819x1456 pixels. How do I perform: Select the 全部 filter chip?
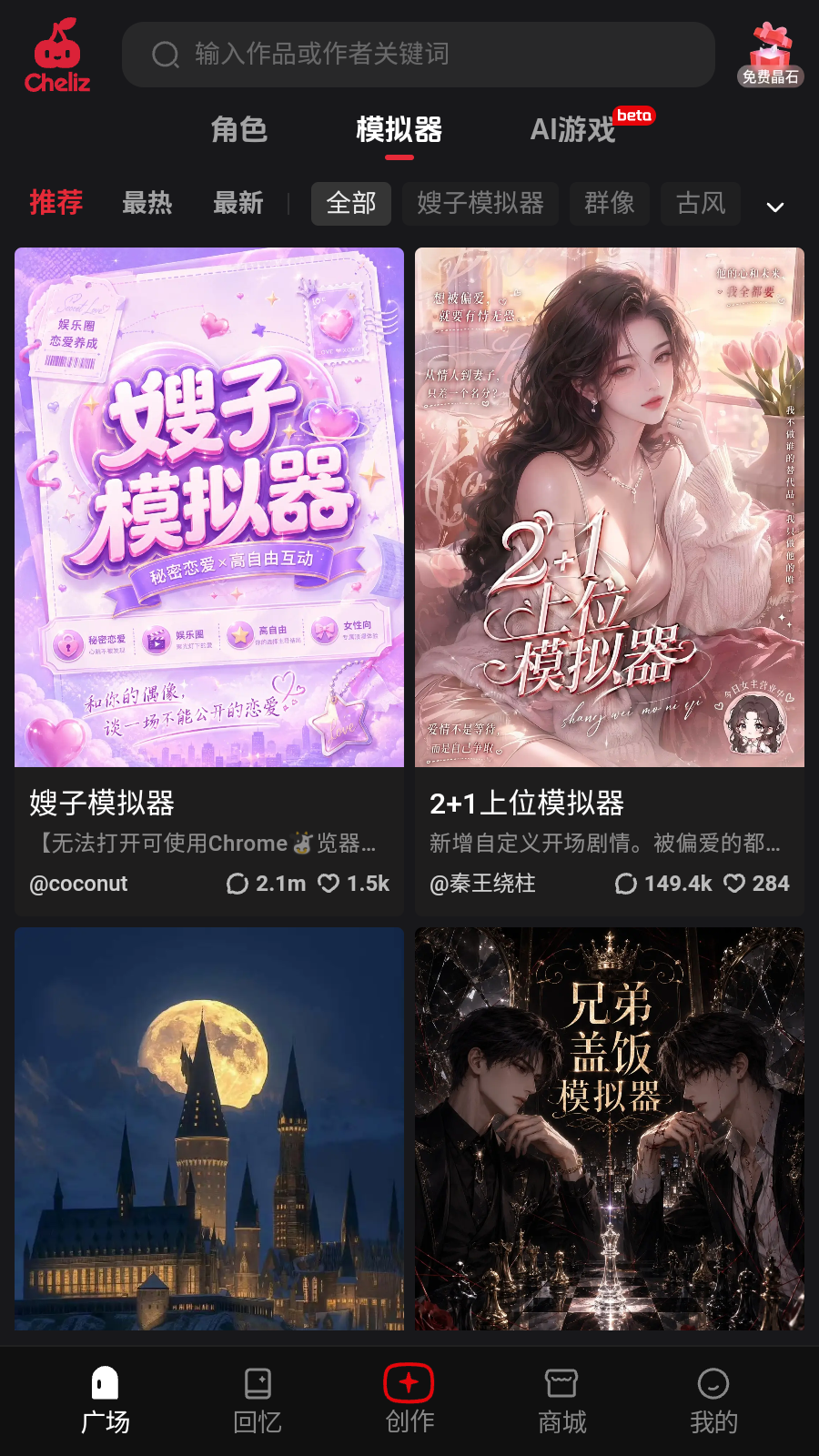351,203
